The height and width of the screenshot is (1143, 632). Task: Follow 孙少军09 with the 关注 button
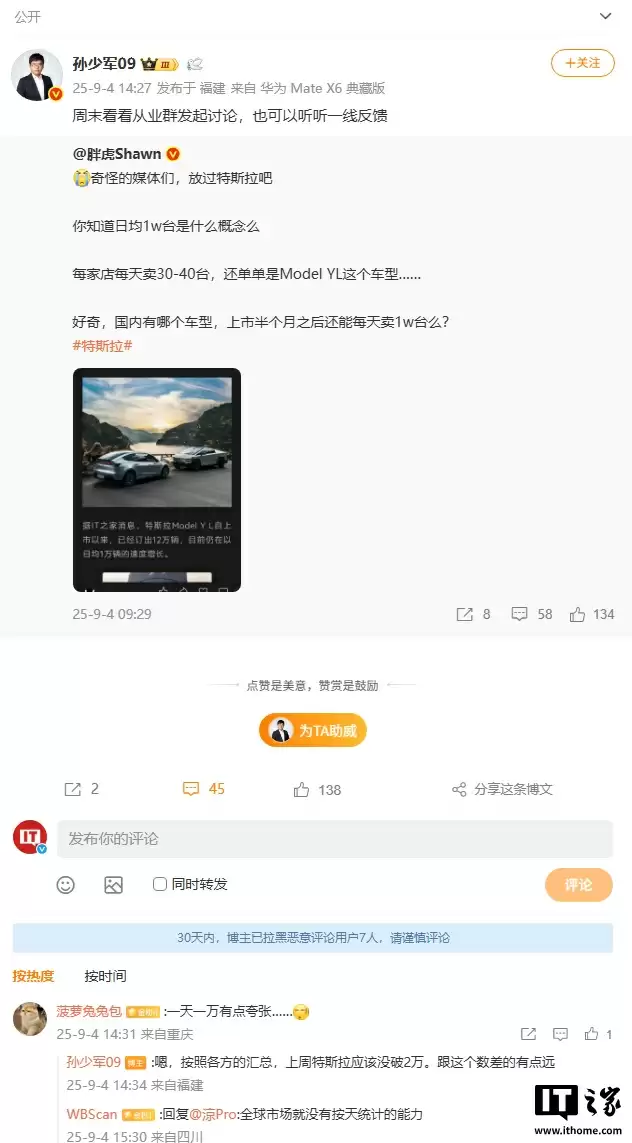[582, 63]
